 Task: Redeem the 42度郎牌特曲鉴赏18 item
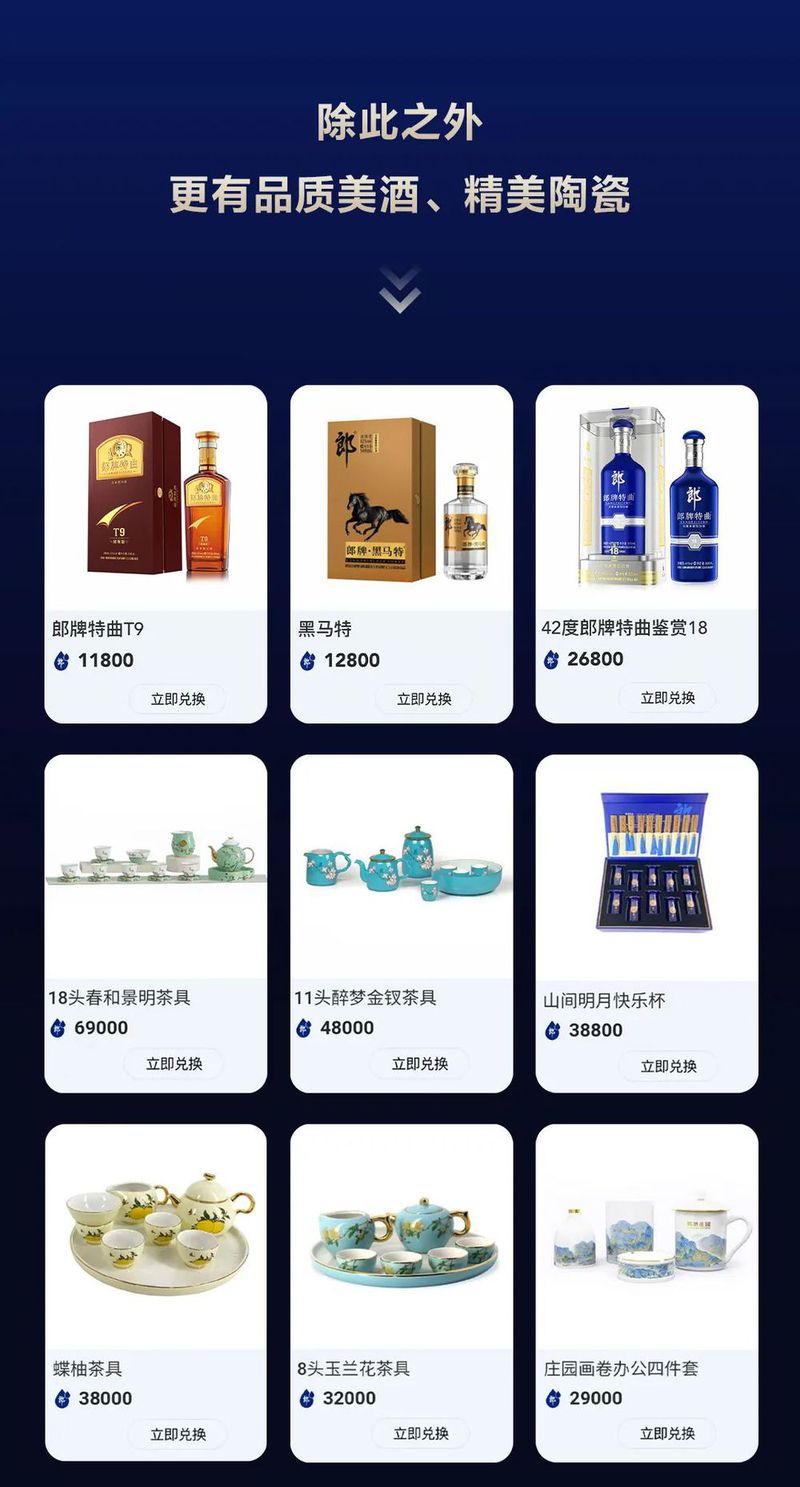(x=670, y=699)
